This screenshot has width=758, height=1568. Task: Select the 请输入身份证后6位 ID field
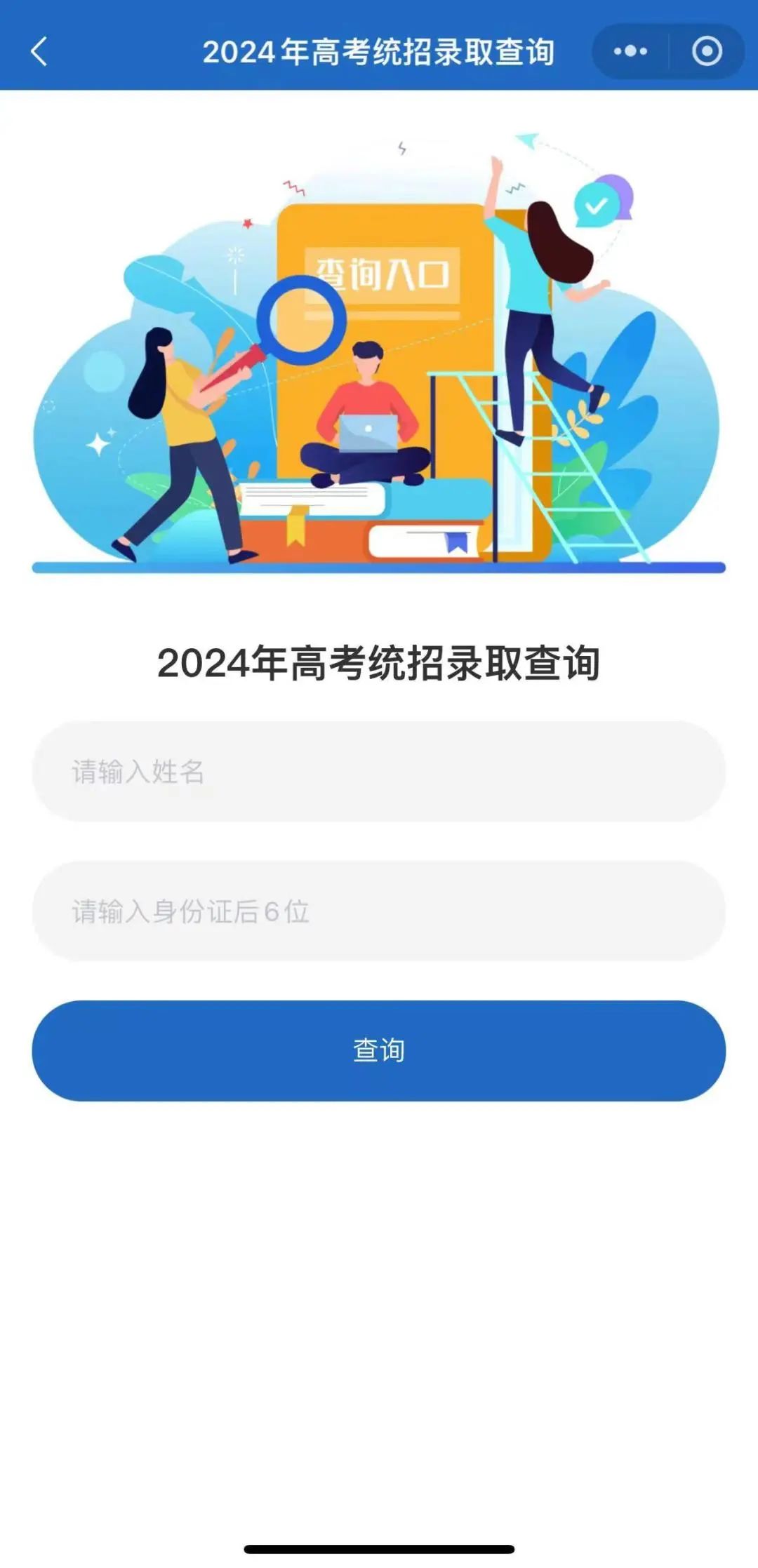pyautogui.click(x=379, y=911)
